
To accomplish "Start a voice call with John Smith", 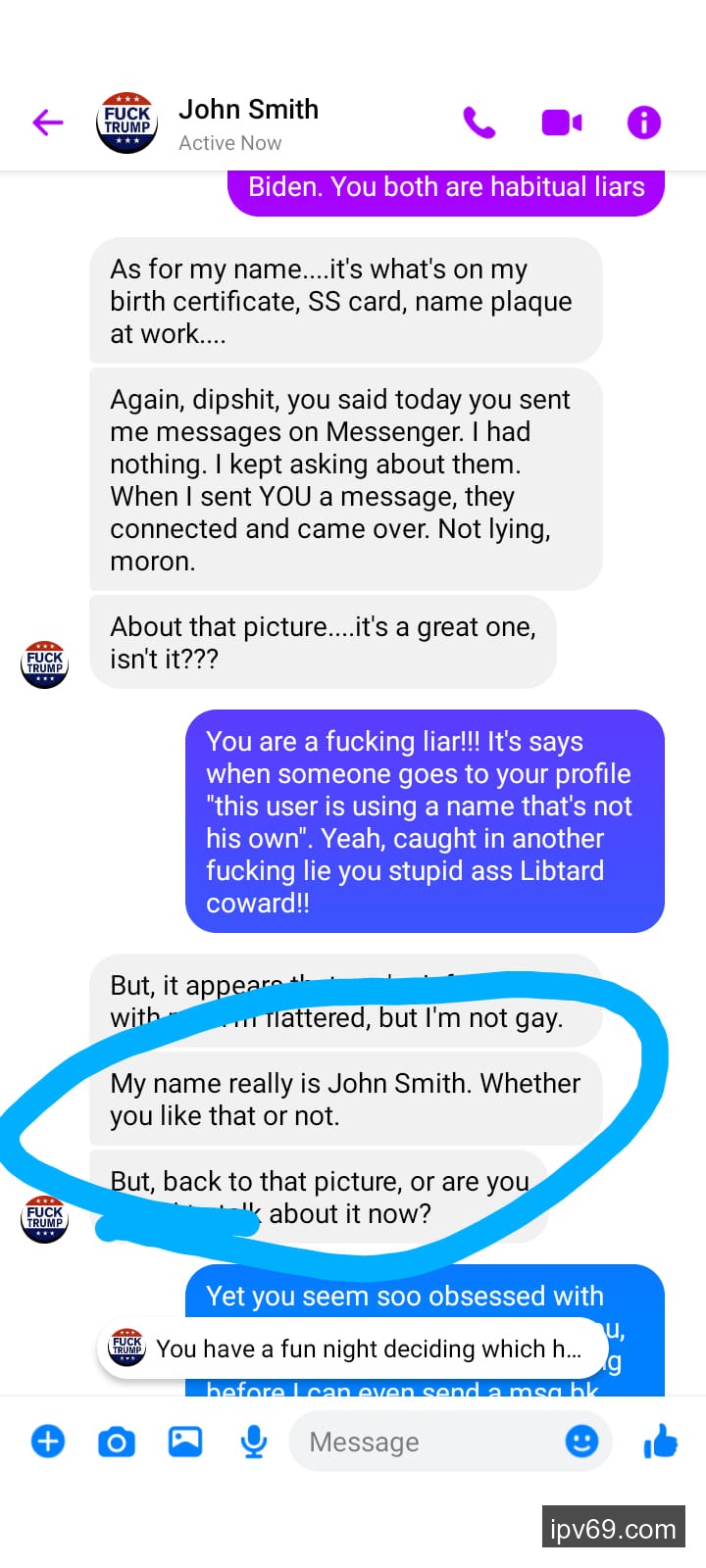I will pos(479,122).
